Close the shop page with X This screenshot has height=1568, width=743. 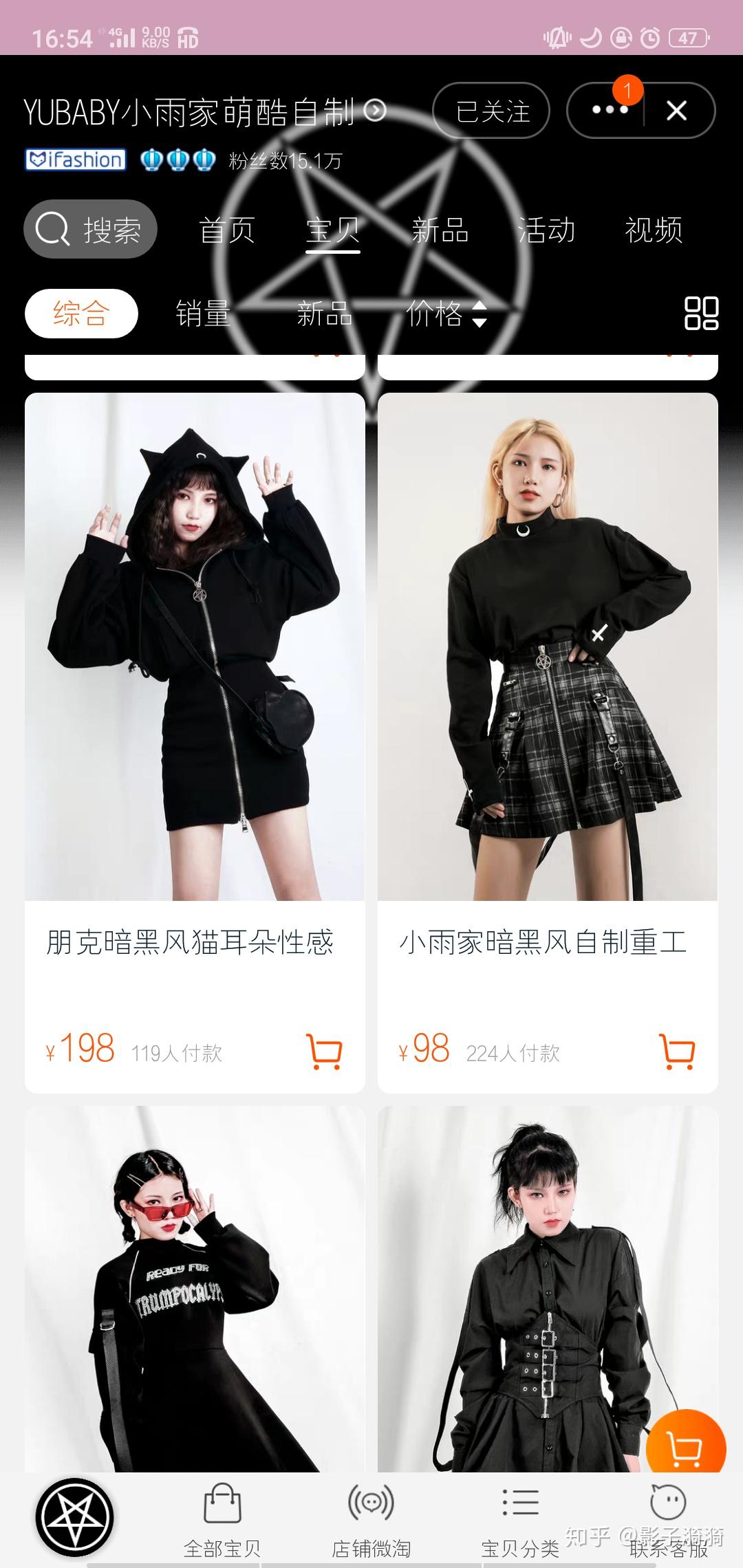[677, 110]
